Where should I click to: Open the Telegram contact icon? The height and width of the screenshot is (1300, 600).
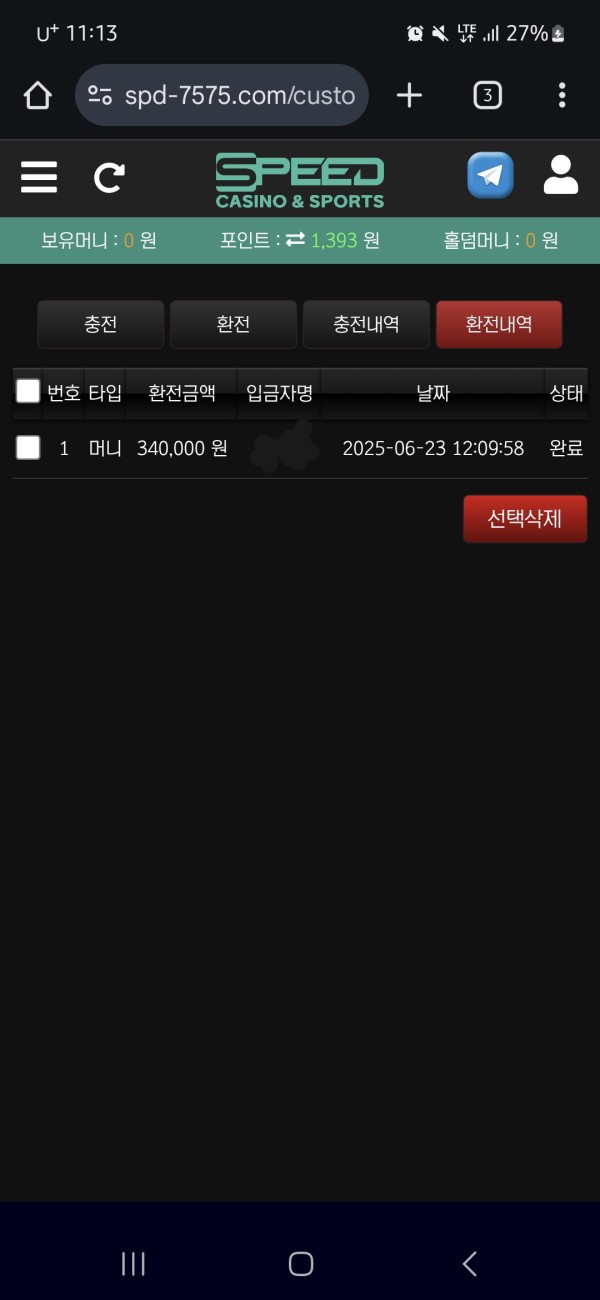(x=490, y=176)
